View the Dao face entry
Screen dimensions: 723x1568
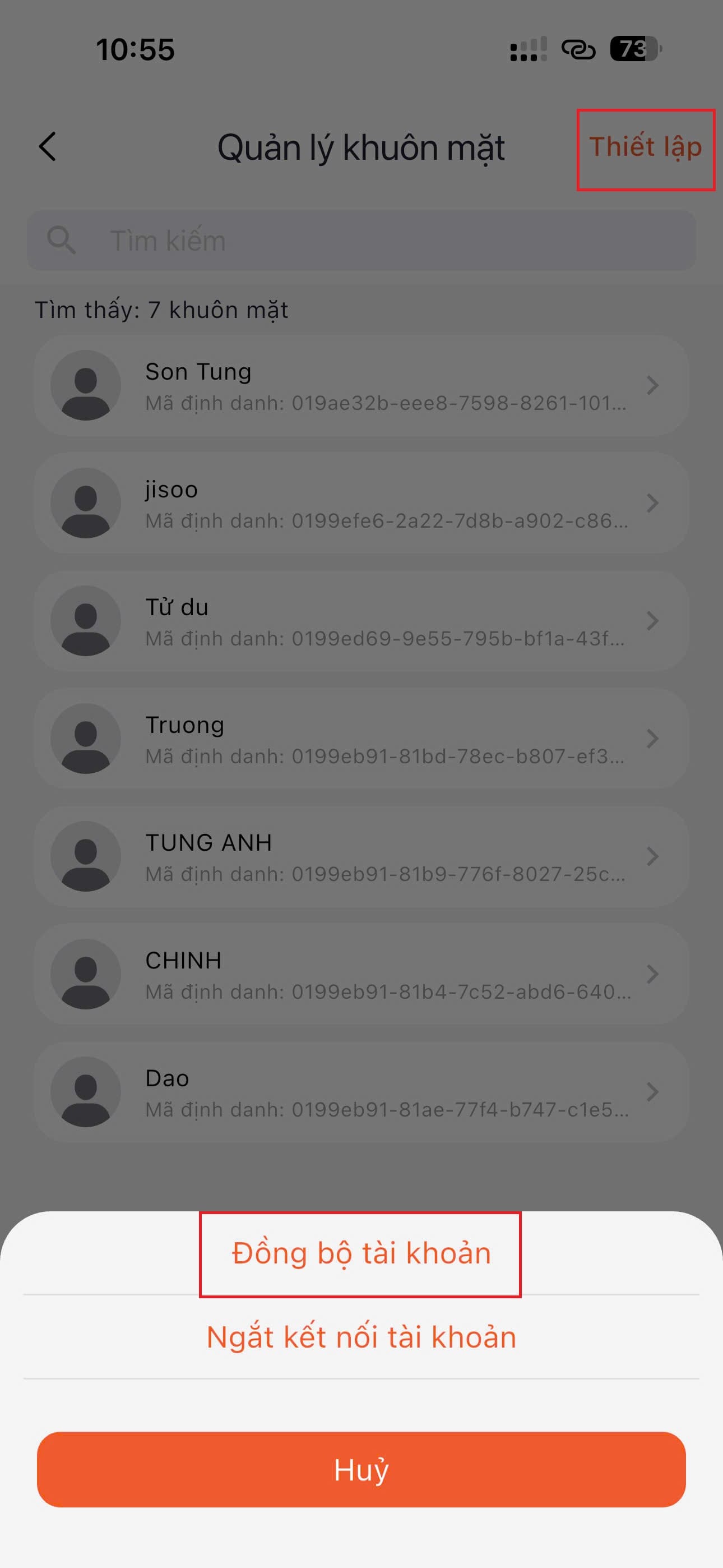pos(361,1092)
